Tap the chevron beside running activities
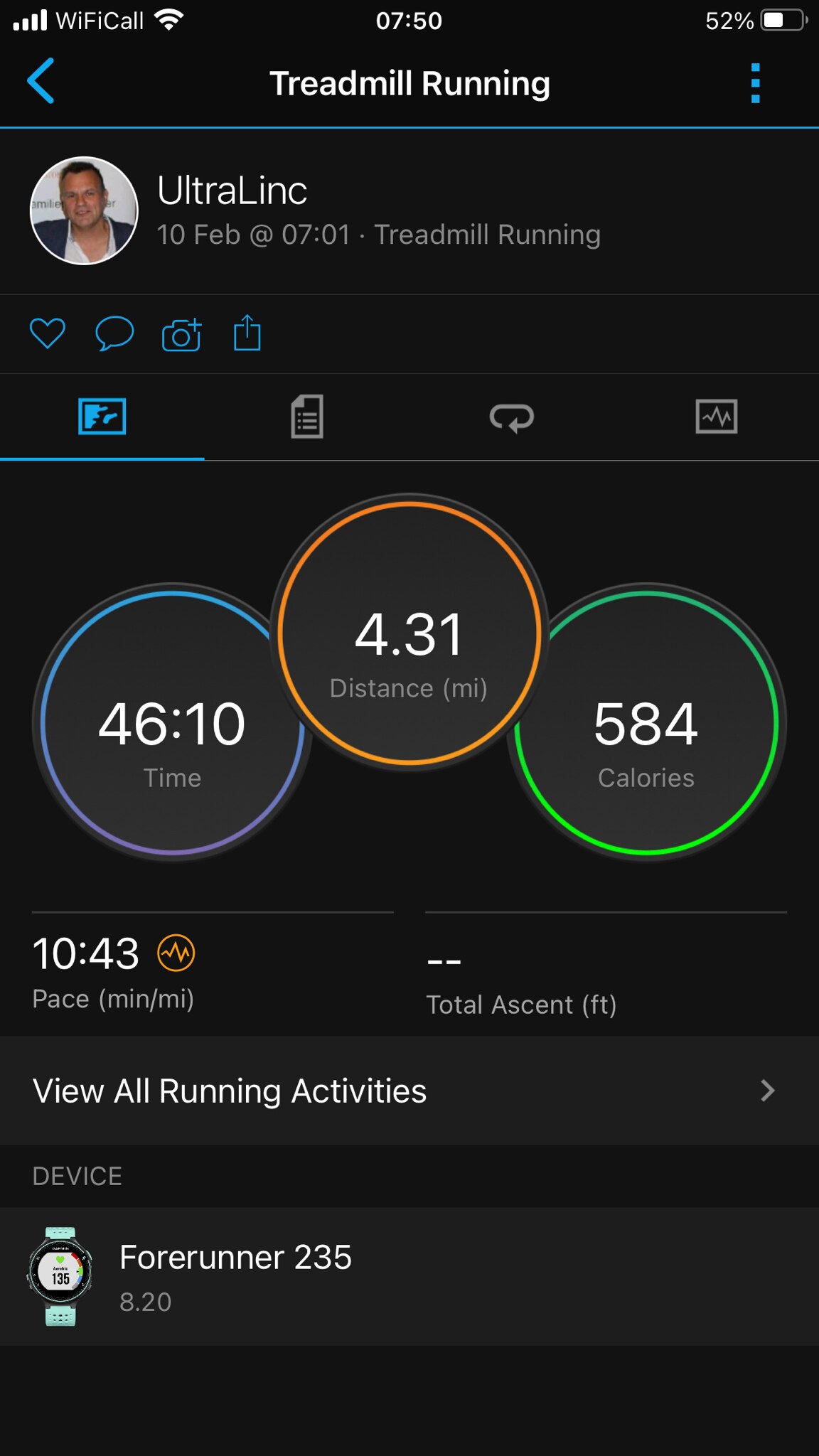Image resolution: width=819 pixels, height=1456 pixels. (766, 1091)
